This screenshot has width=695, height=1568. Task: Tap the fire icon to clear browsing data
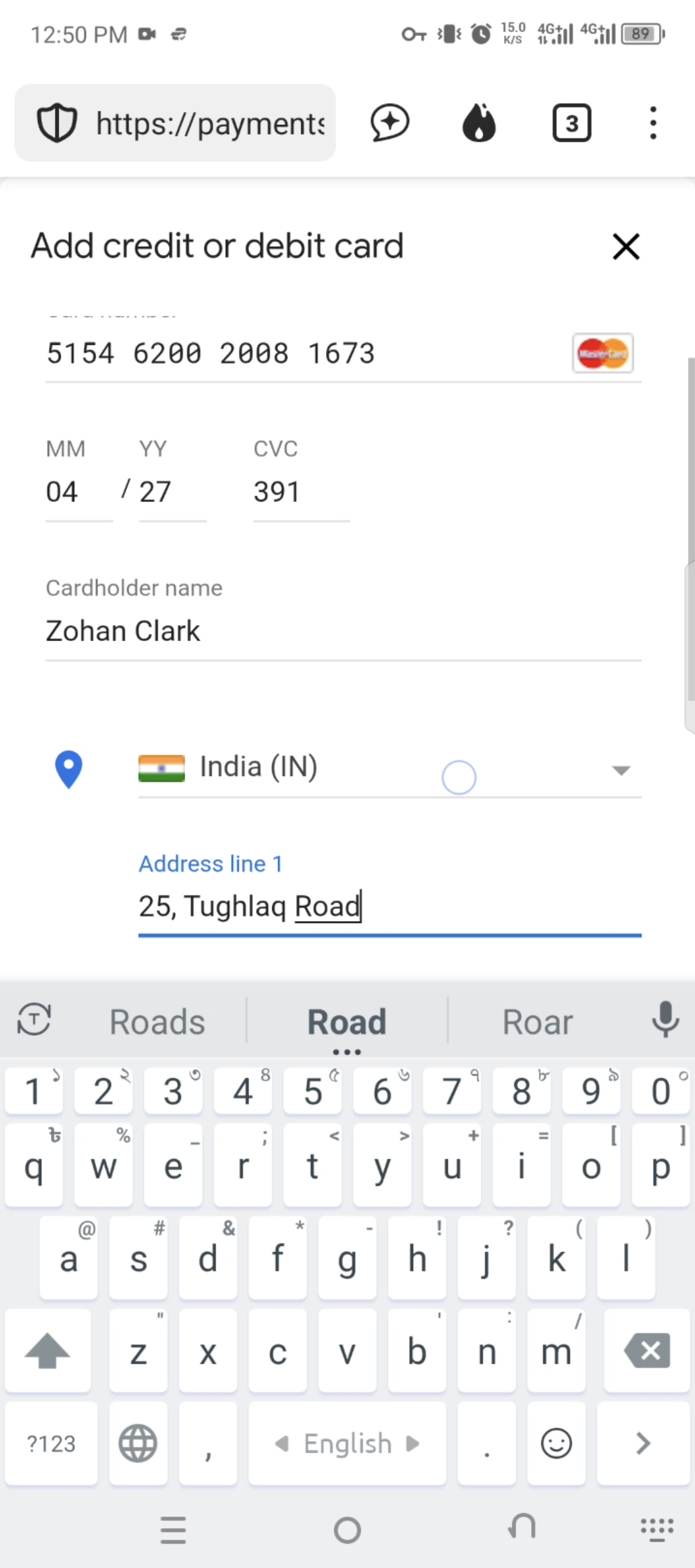[479, 123]
